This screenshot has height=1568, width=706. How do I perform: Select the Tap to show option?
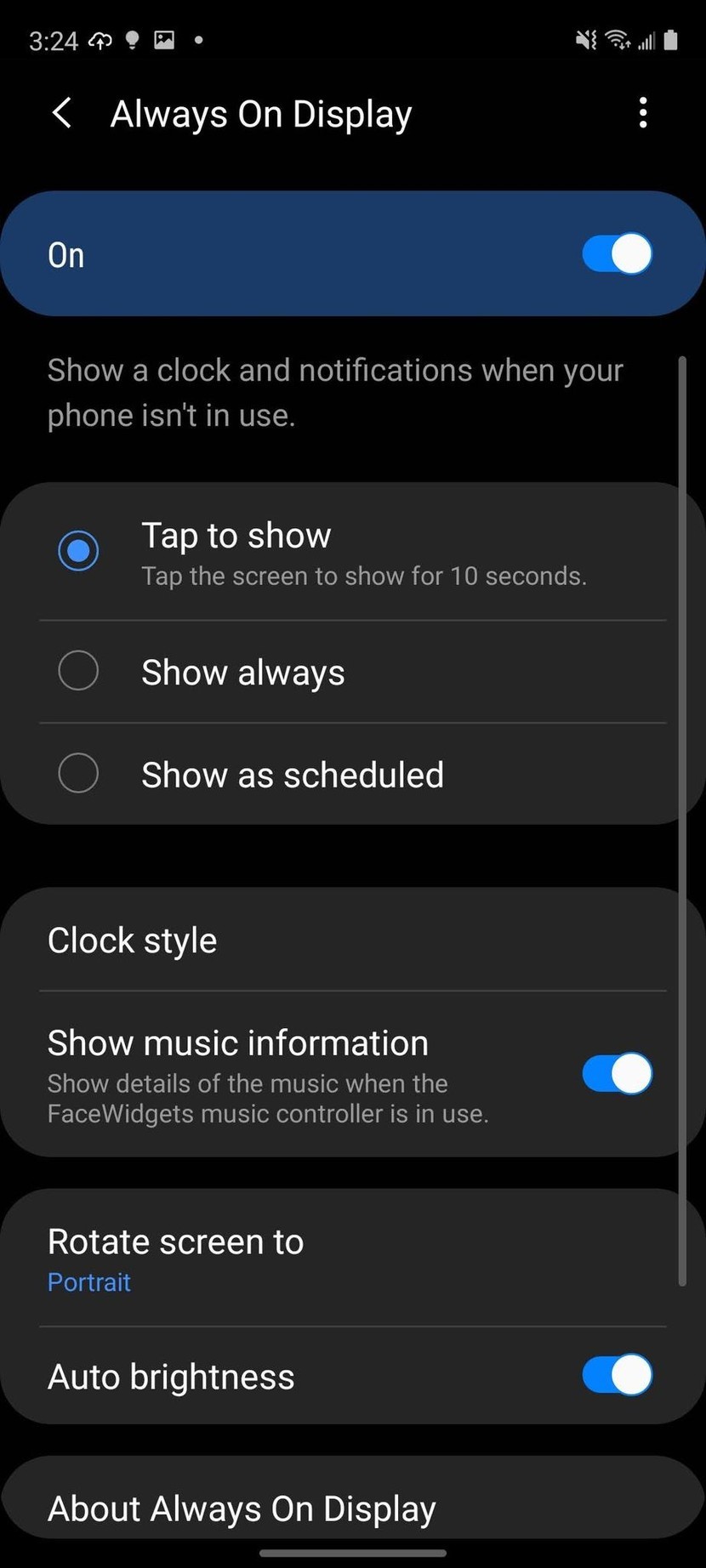[78, 551]
